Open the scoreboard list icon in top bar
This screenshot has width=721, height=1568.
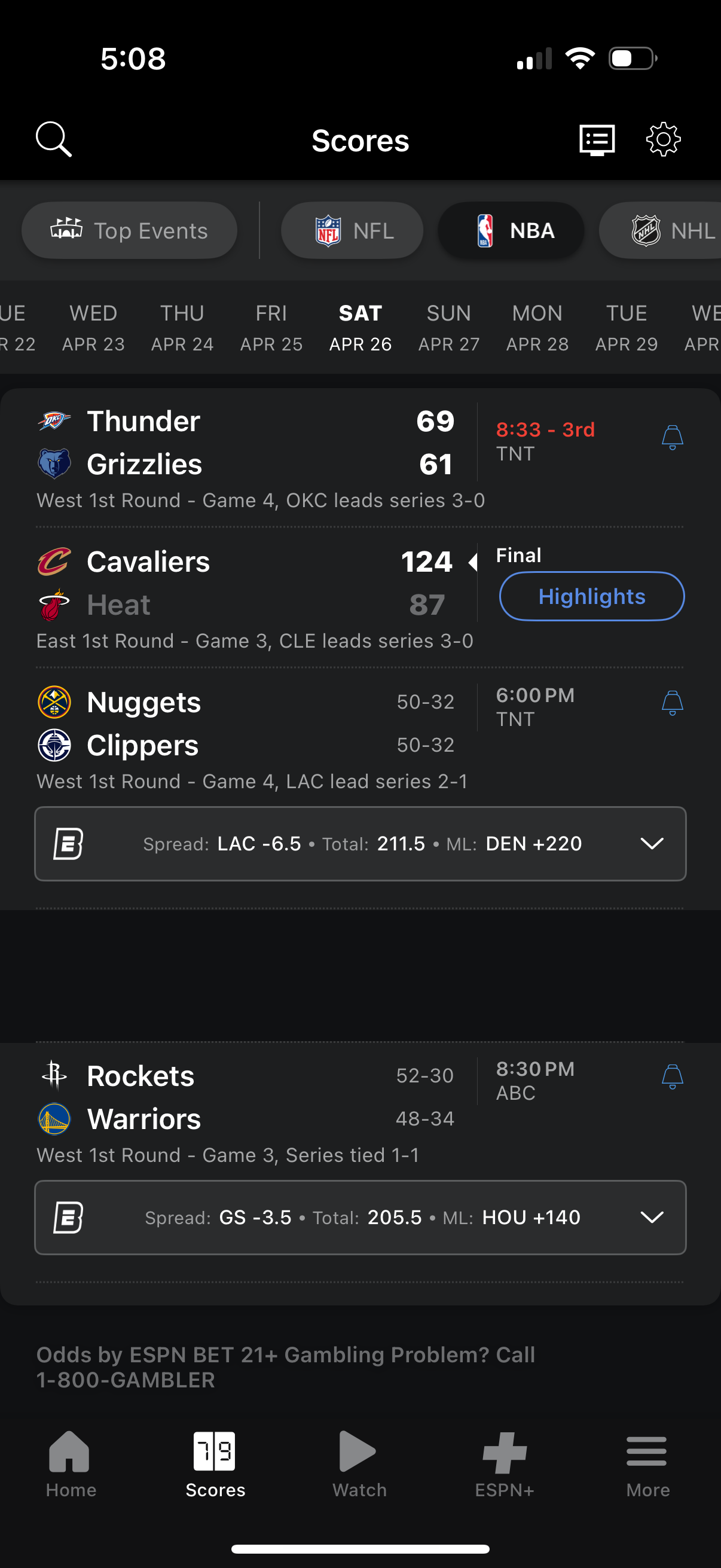[596, 139]
